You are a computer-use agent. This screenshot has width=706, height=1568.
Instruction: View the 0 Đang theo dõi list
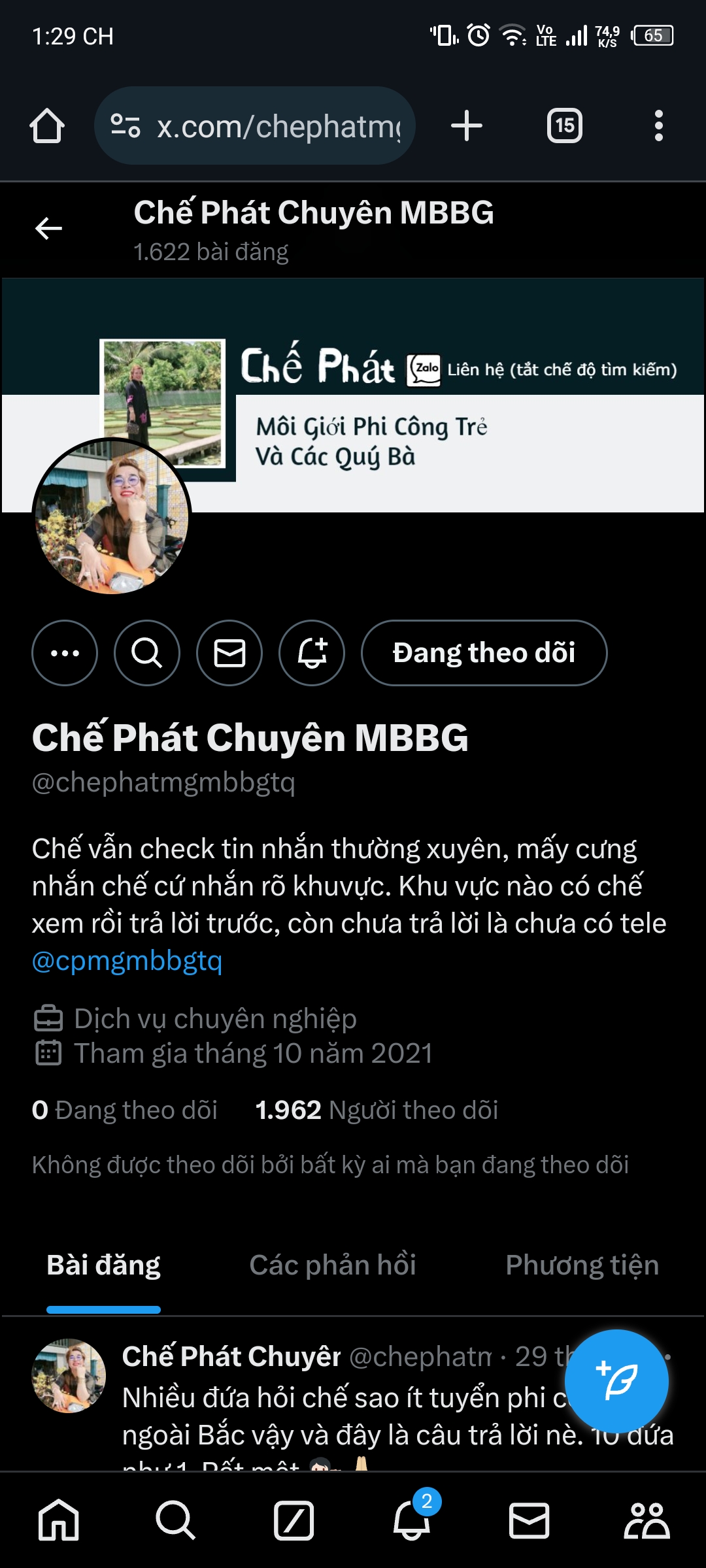[x=125, y=1110]
